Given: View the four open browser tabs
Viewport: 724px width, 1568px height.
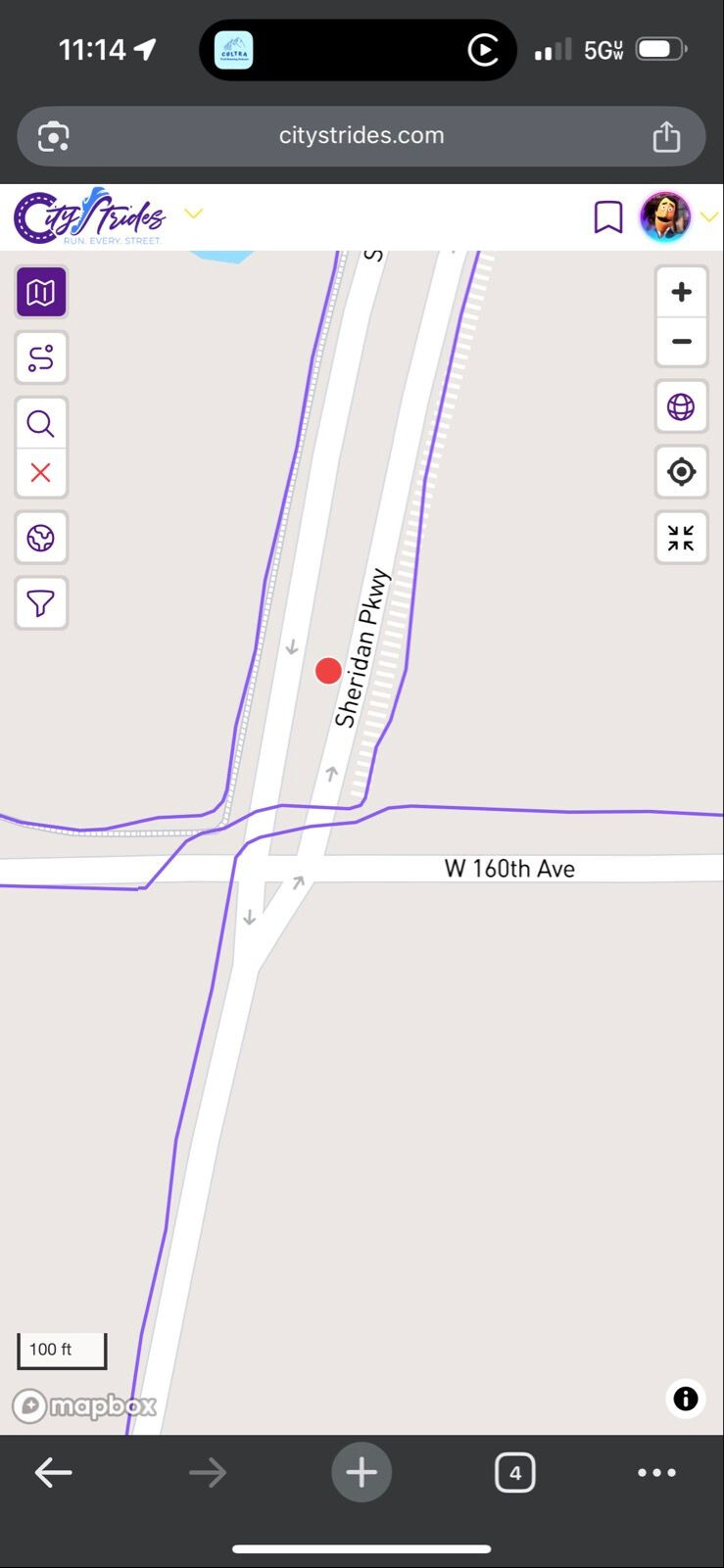Looking at the screenshot, I should pyautogui.click(x=515, y=1472).
